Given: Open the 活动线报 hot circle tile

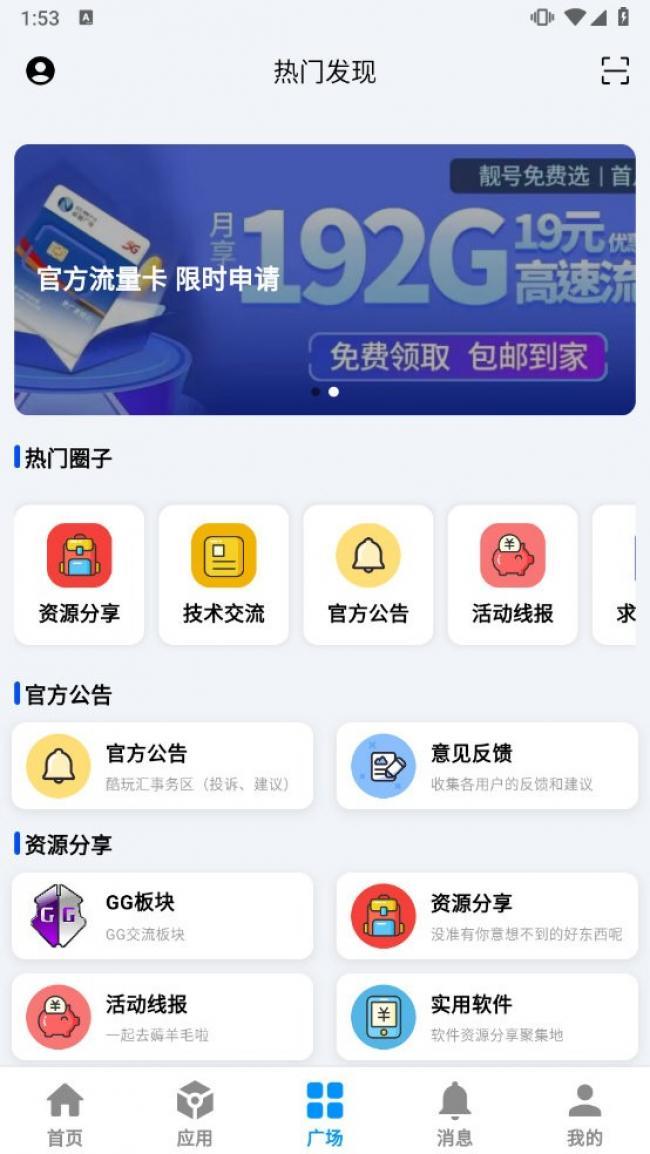Looking at the screenshot, I should click(512, 574).
